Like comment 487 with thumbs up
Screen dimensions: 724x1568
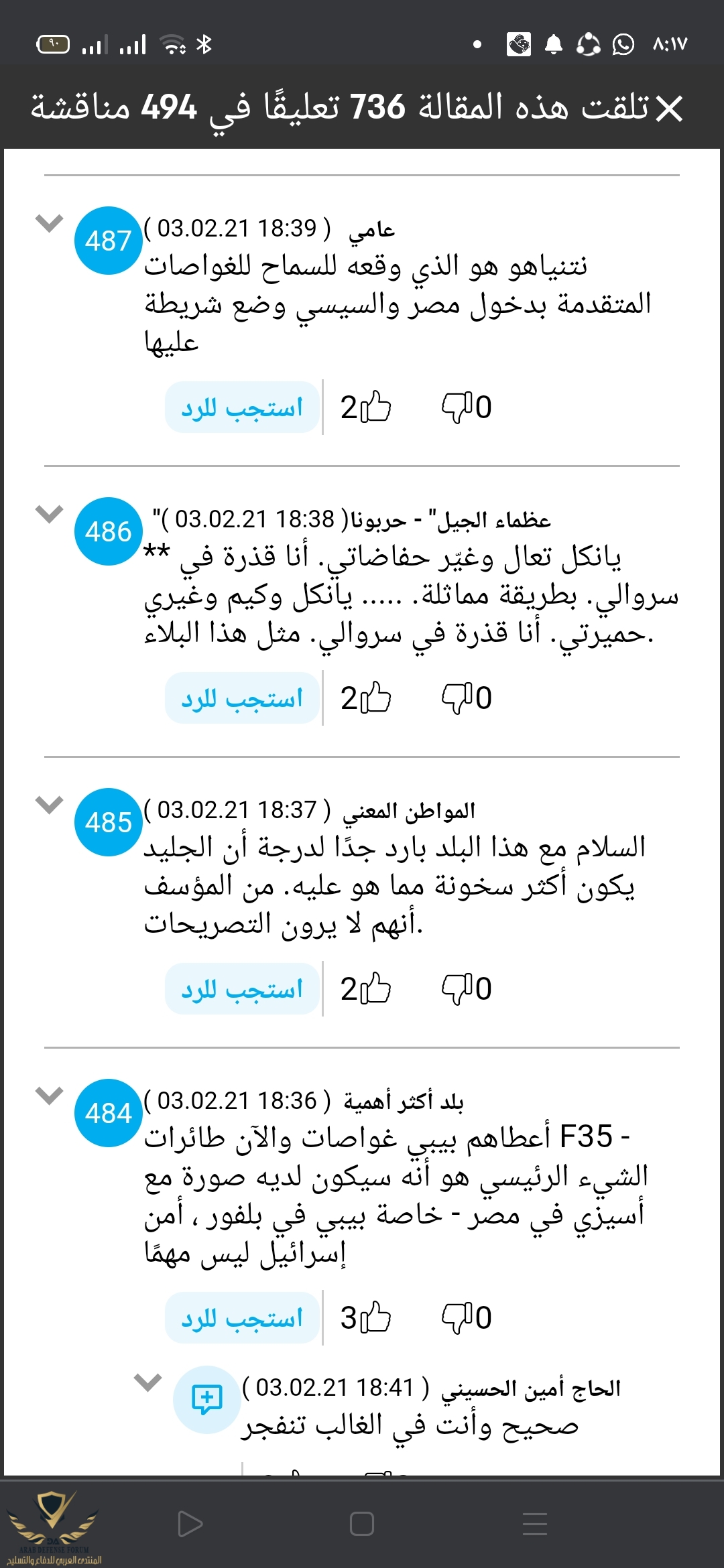376,407
